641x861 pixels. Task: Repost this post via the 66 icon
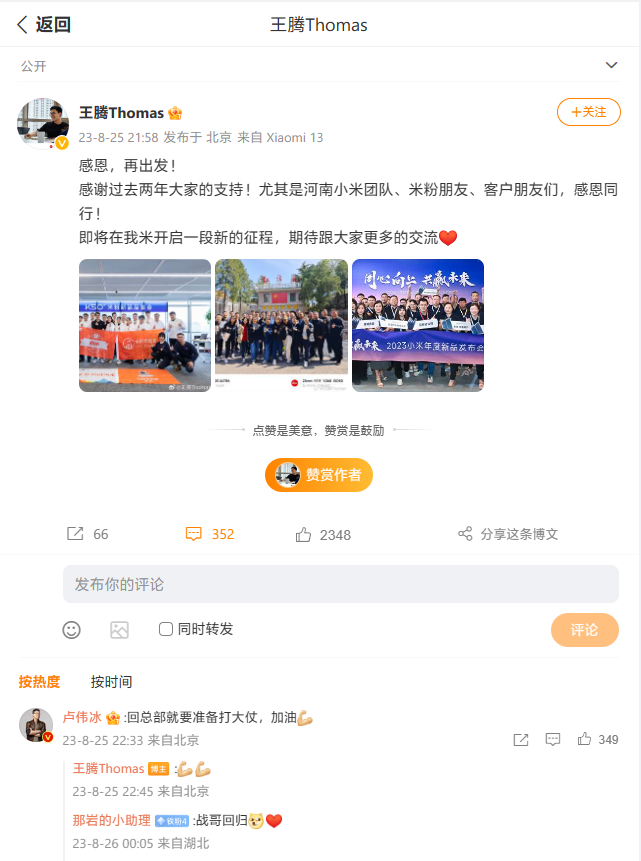coord(76,534)
